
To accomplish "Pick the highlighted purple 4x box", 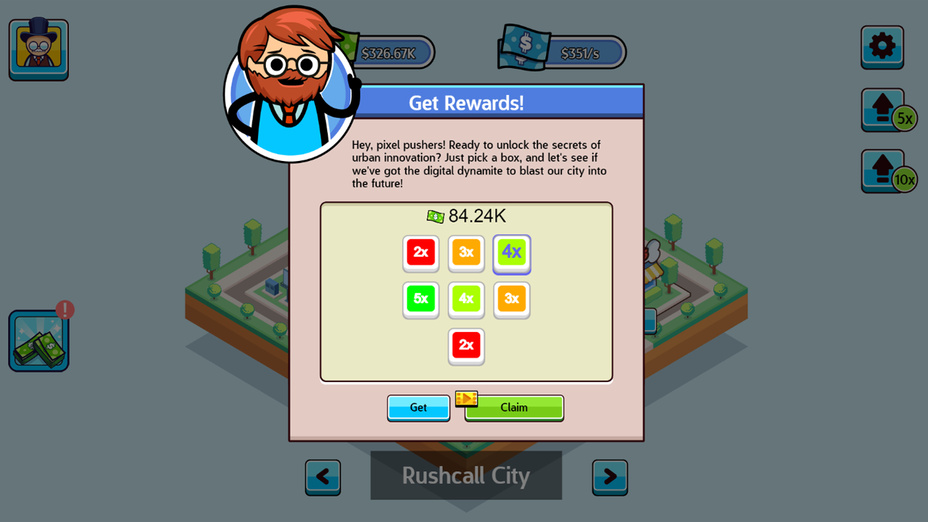I will point(511,253).
